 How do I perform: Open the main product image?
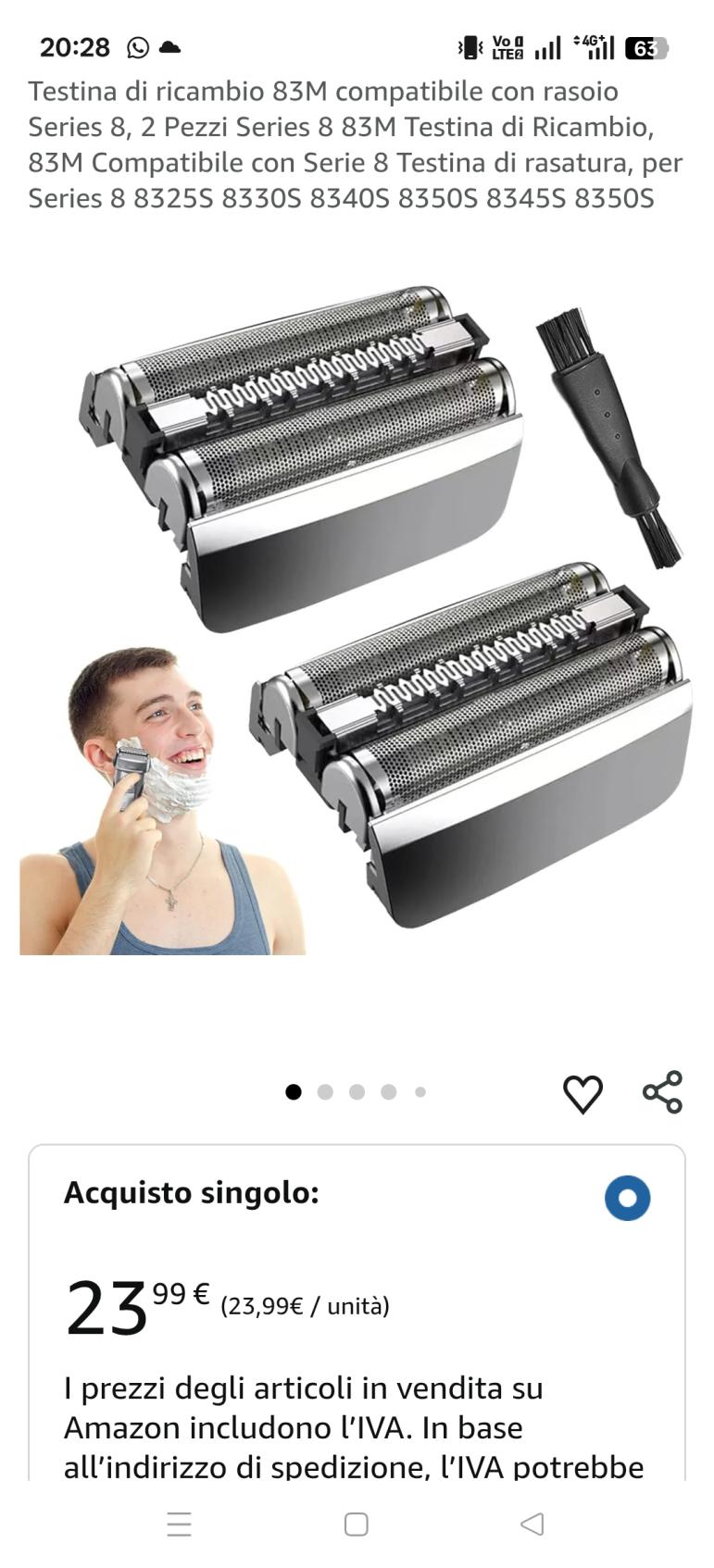point(357,611)
